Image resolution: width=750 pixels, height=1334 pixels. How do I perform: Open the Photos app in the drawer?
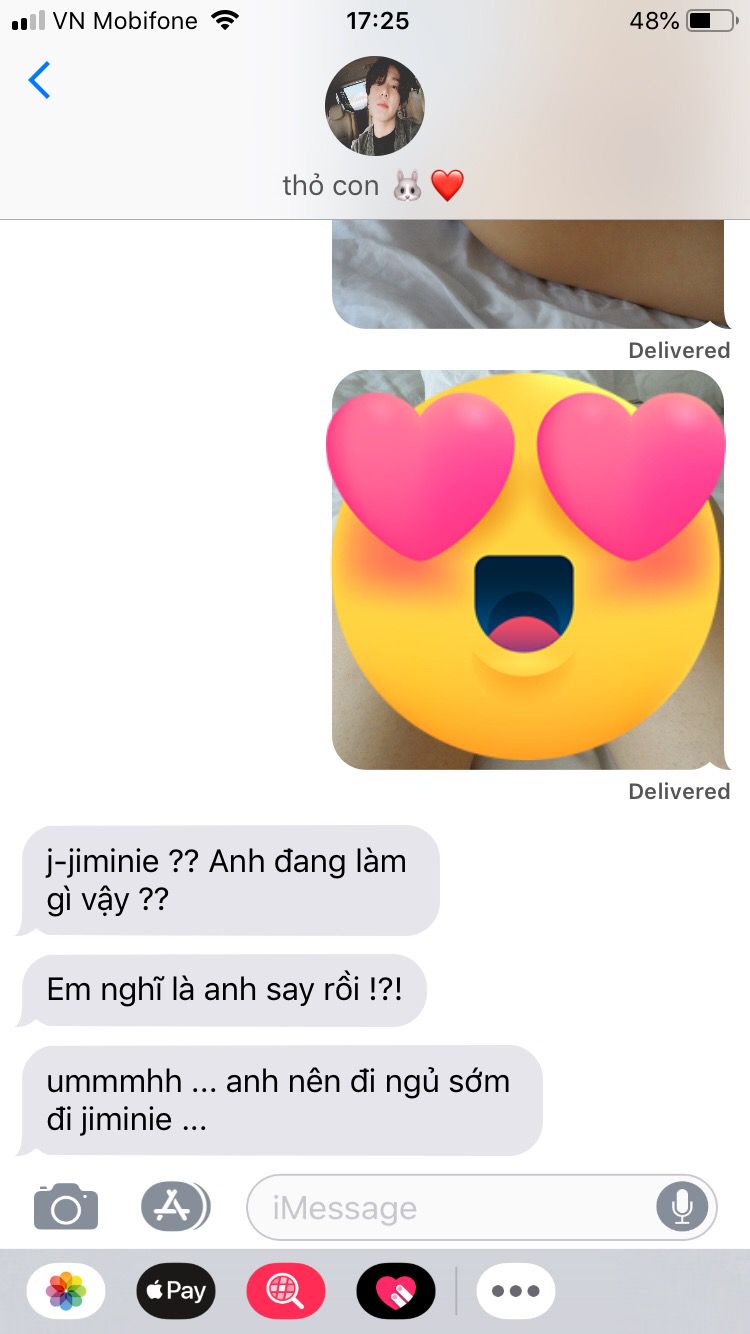(x=66, y=1291)
